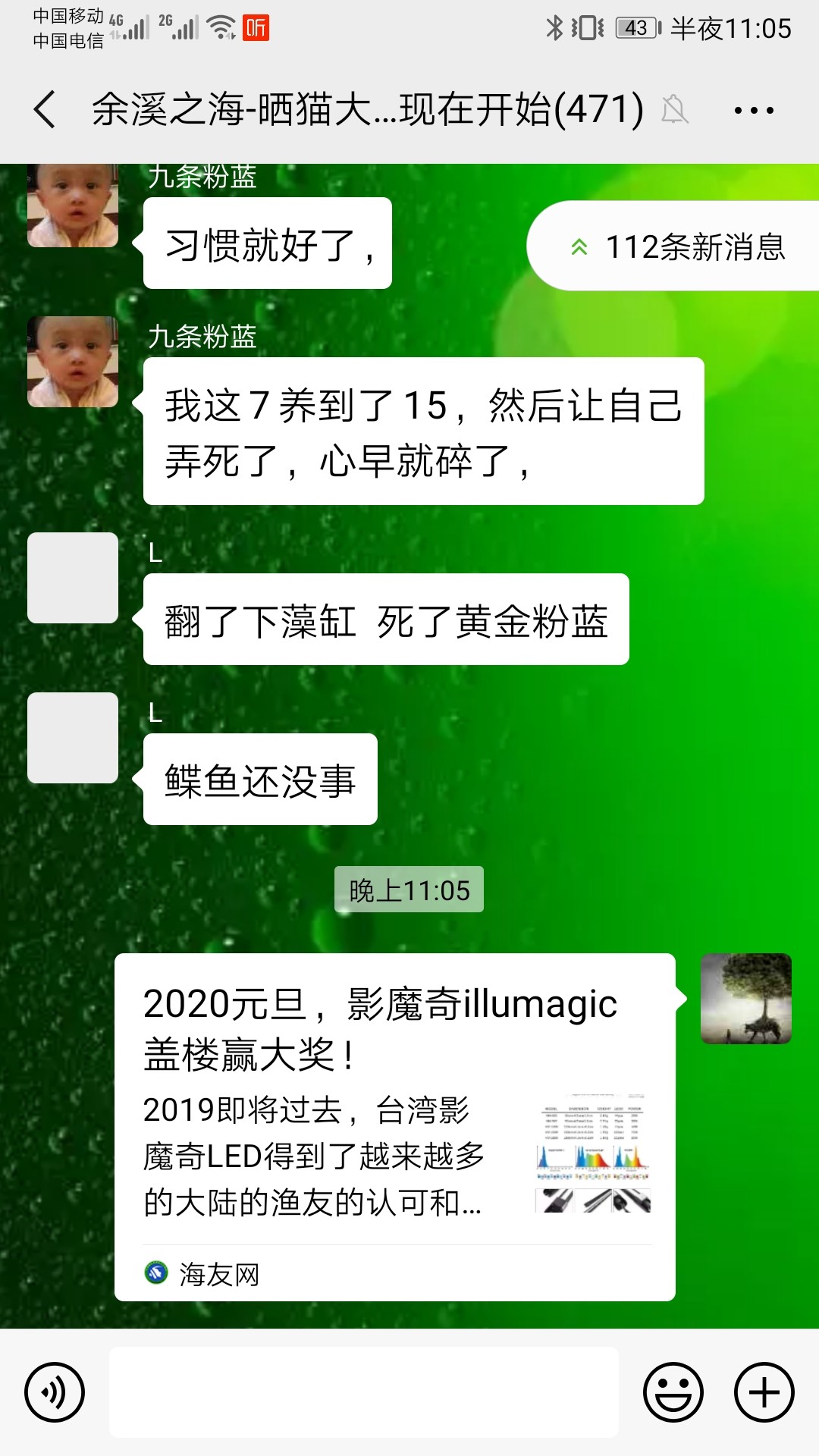Focus the message text field
The width and height of the screenshot is (819, 1456).
(x=364, y=1392)
